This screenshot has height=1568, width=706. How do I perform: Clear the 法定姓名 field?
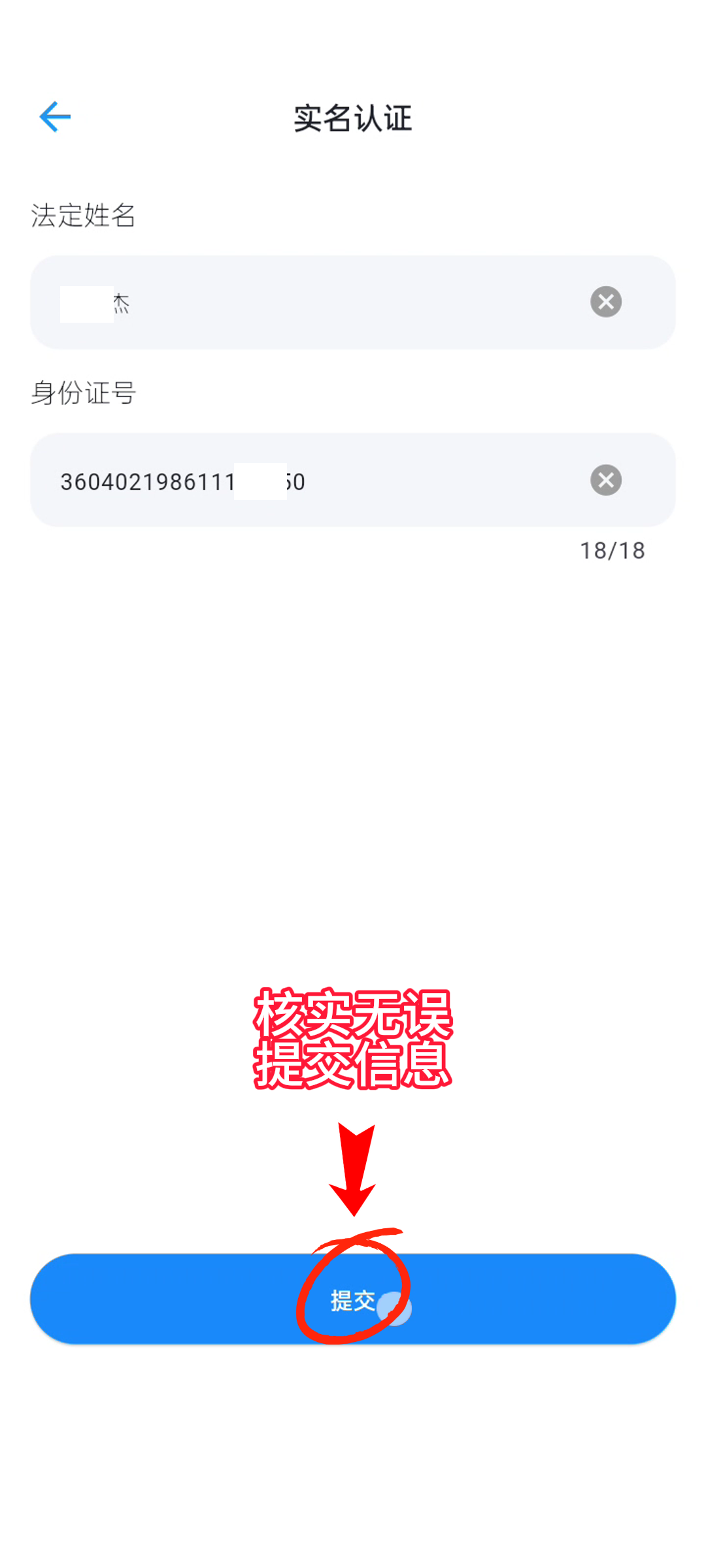click(x=606, y=302)
